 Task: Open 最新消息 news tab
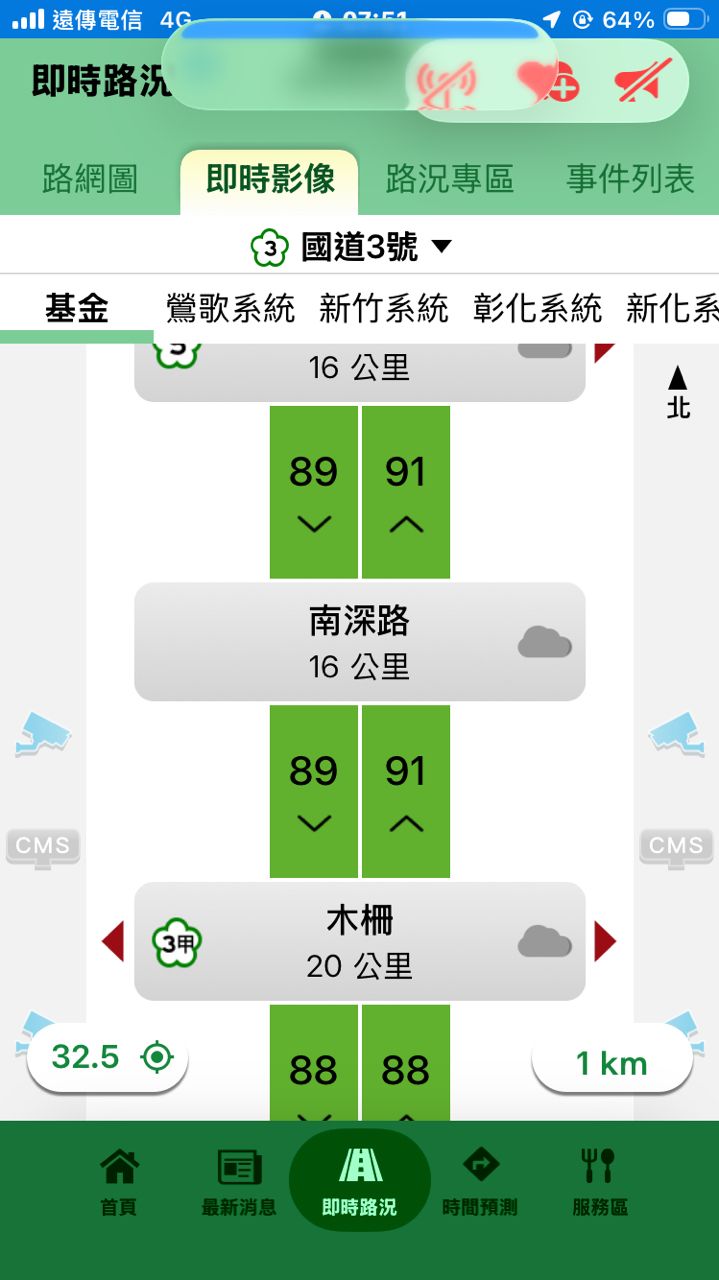(239, 1182)
